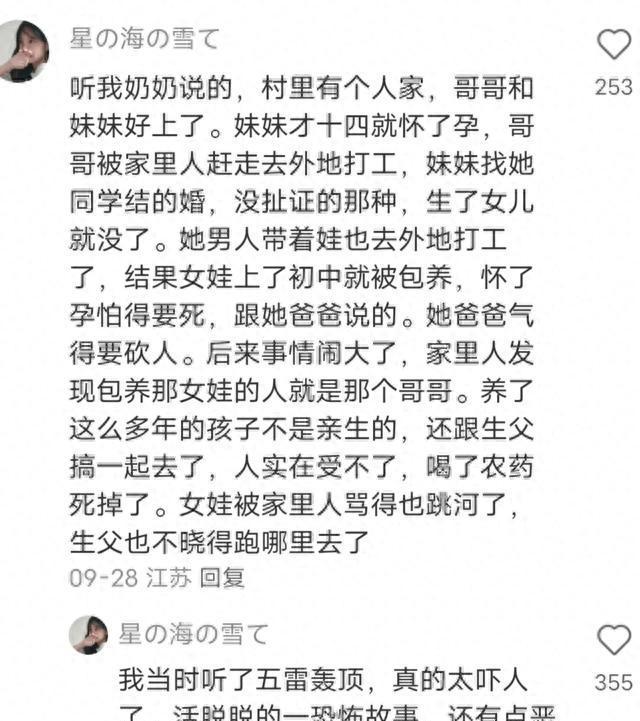Open the second comment's avatar
The image size is (640, 721).
(x=89, y=635)
